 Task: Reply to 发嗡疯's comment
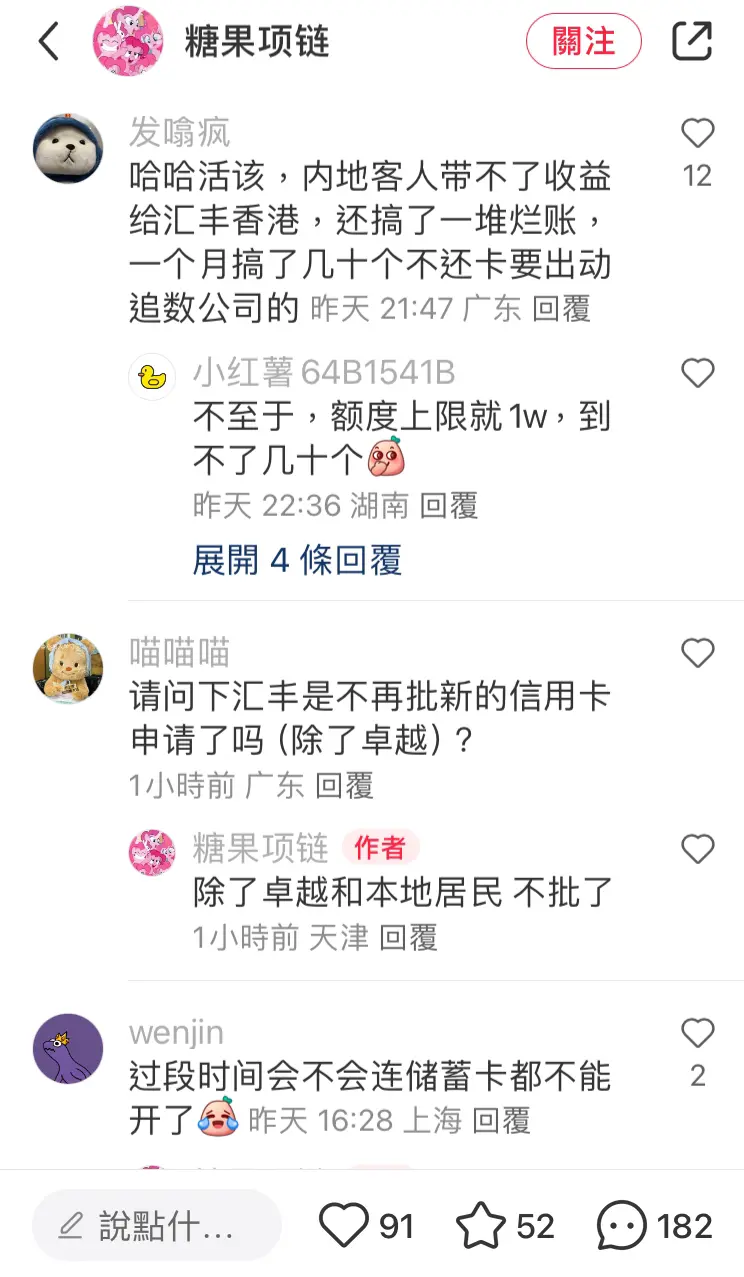pyautogui.click(x=561, y=309)
